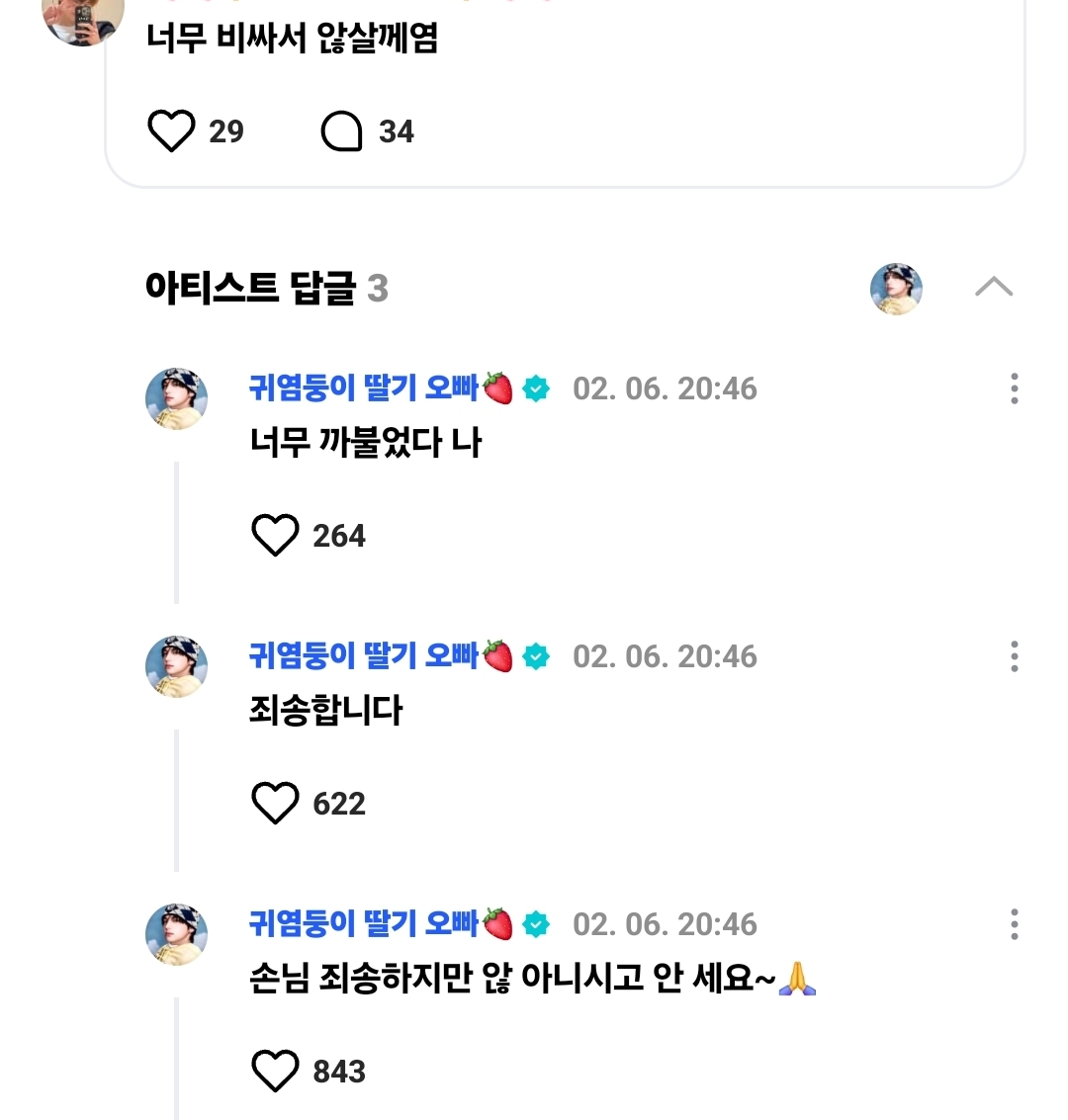Open overflow menu for reply '손님 죄송하지만...'
This screenshot has width=1068, height=1120.
(1014, 924)
